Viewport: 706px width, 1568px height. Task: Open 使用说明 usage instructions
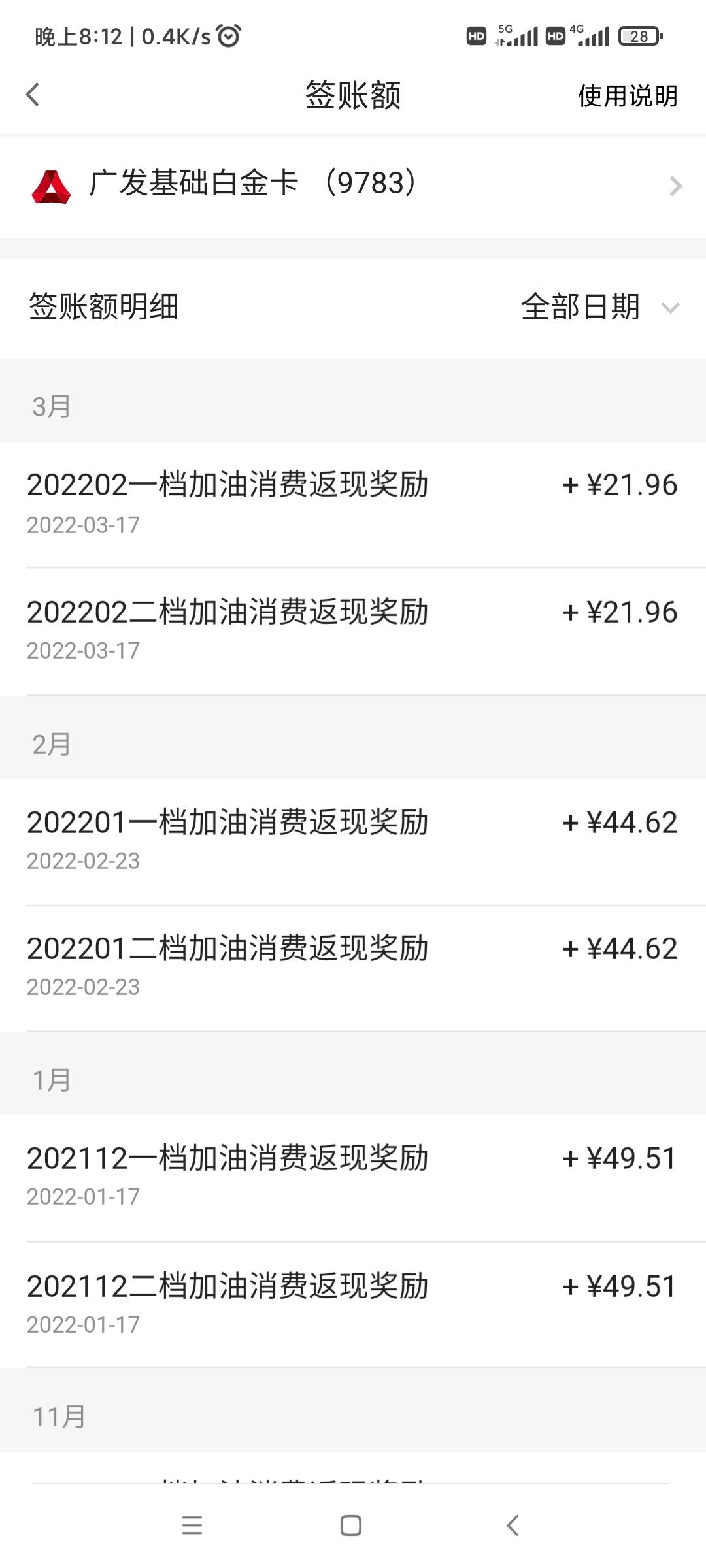click(628, 96)
